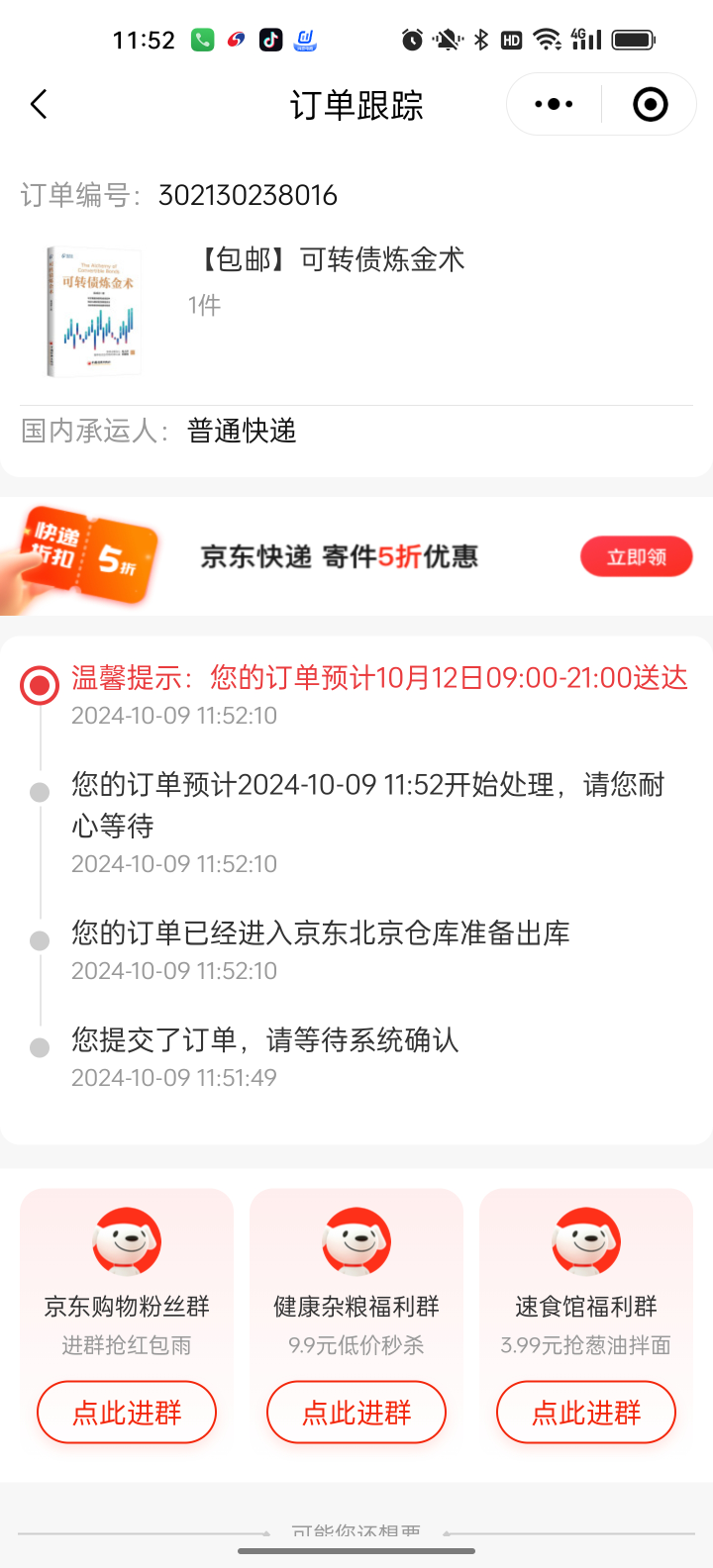This screenshot has height=1568, width=713.
Task: Join the 京东购物粉丝群 group
Action: point(127,1412)
